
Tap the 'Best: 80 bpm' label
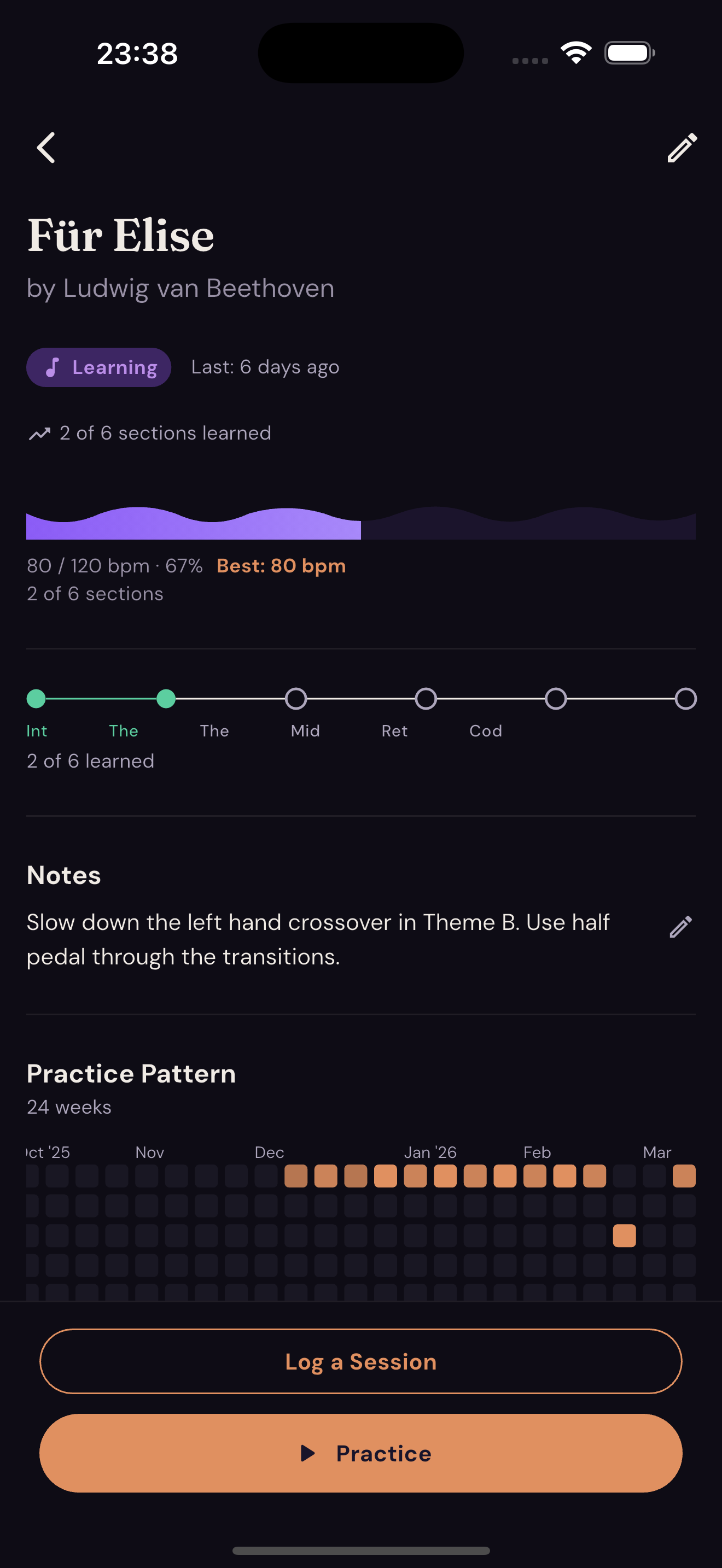click(x=281, y=565)
